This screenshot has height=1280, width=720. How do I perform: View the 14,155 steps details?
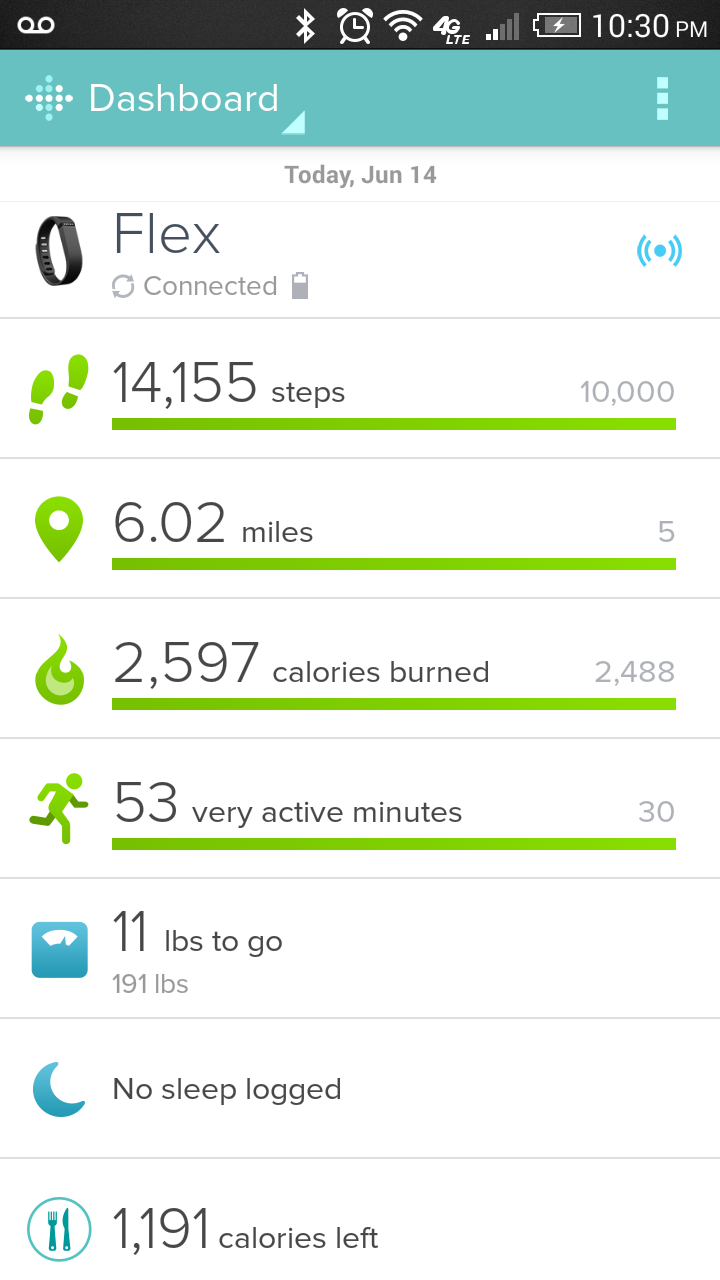click(360, 389)
